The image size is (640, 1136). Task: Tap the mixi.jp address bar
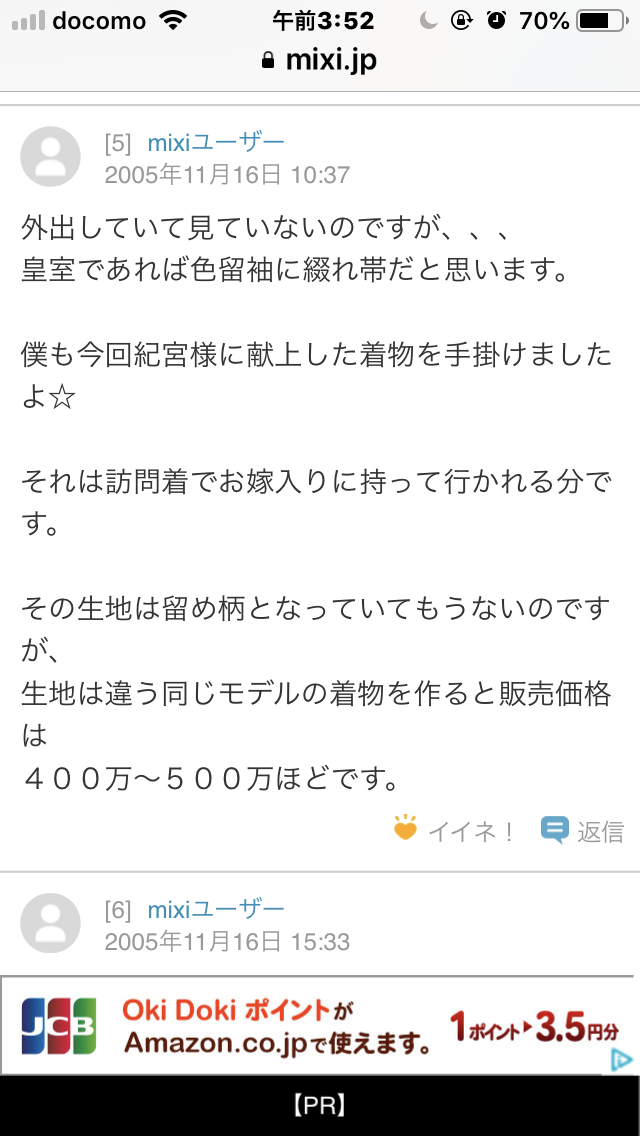coord(320,61)
